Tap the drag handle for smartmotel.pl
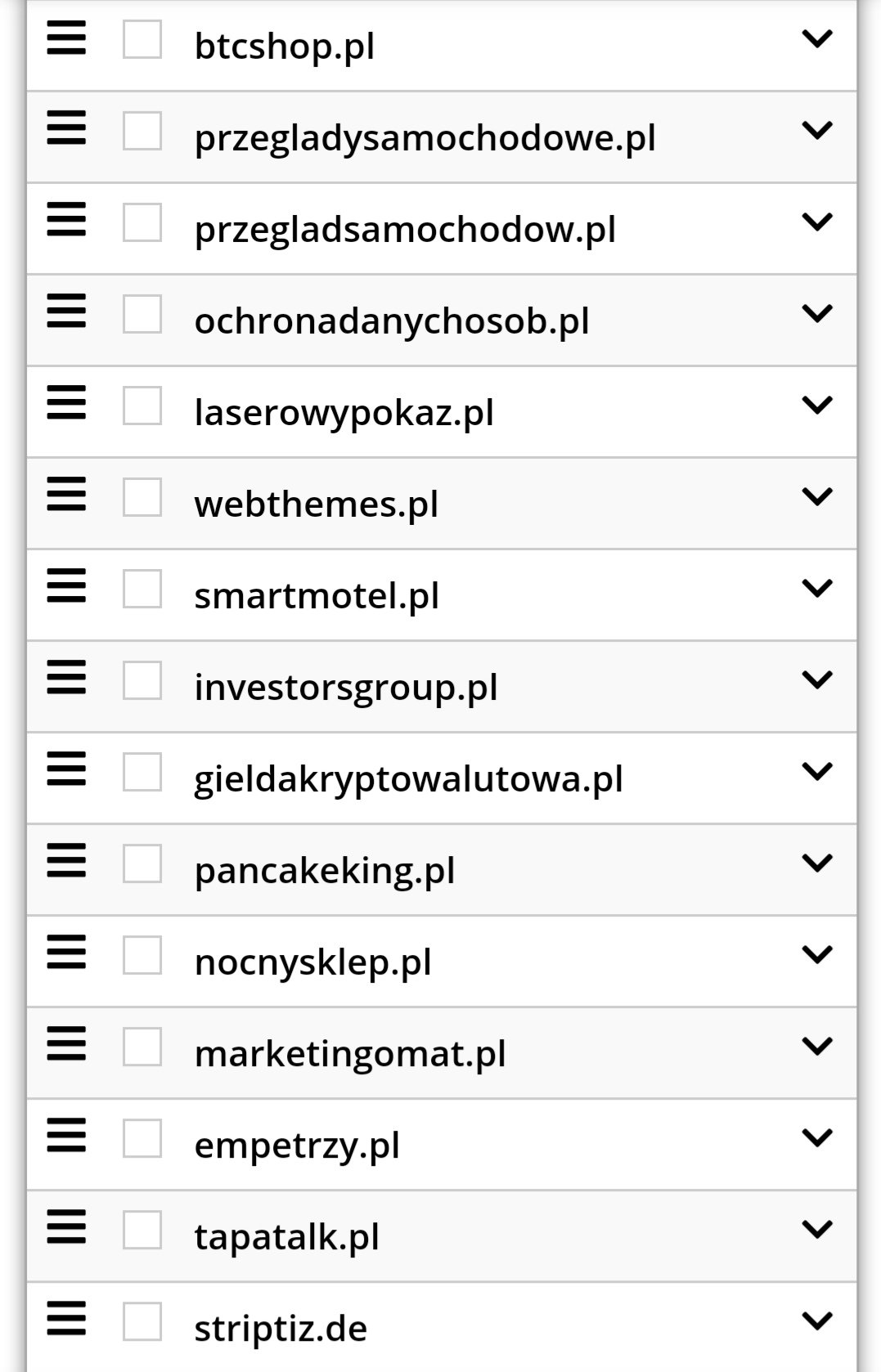 66,587
